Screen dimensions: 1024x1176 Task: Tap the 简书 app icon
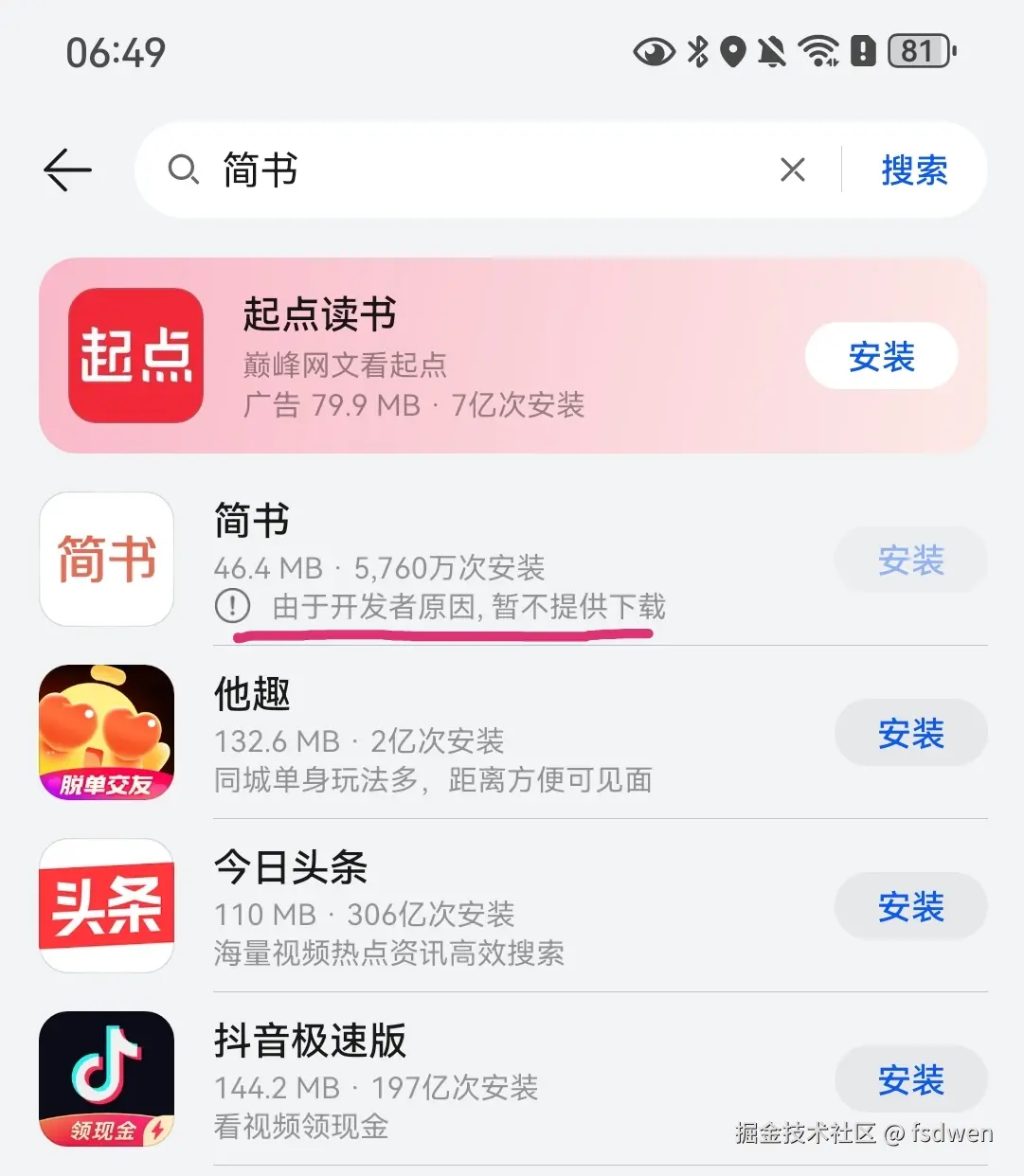pos(106,560)
